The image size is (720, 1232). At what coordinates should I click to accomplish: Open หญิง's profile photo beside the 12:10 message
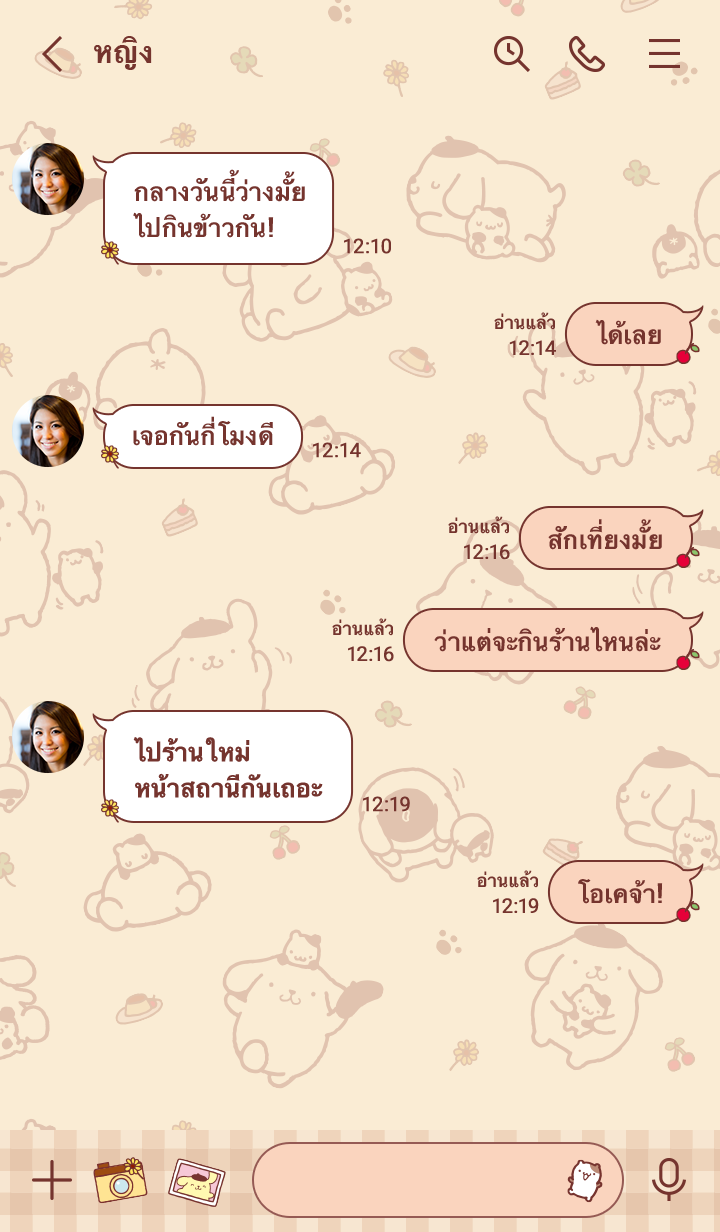pos(48,179)
